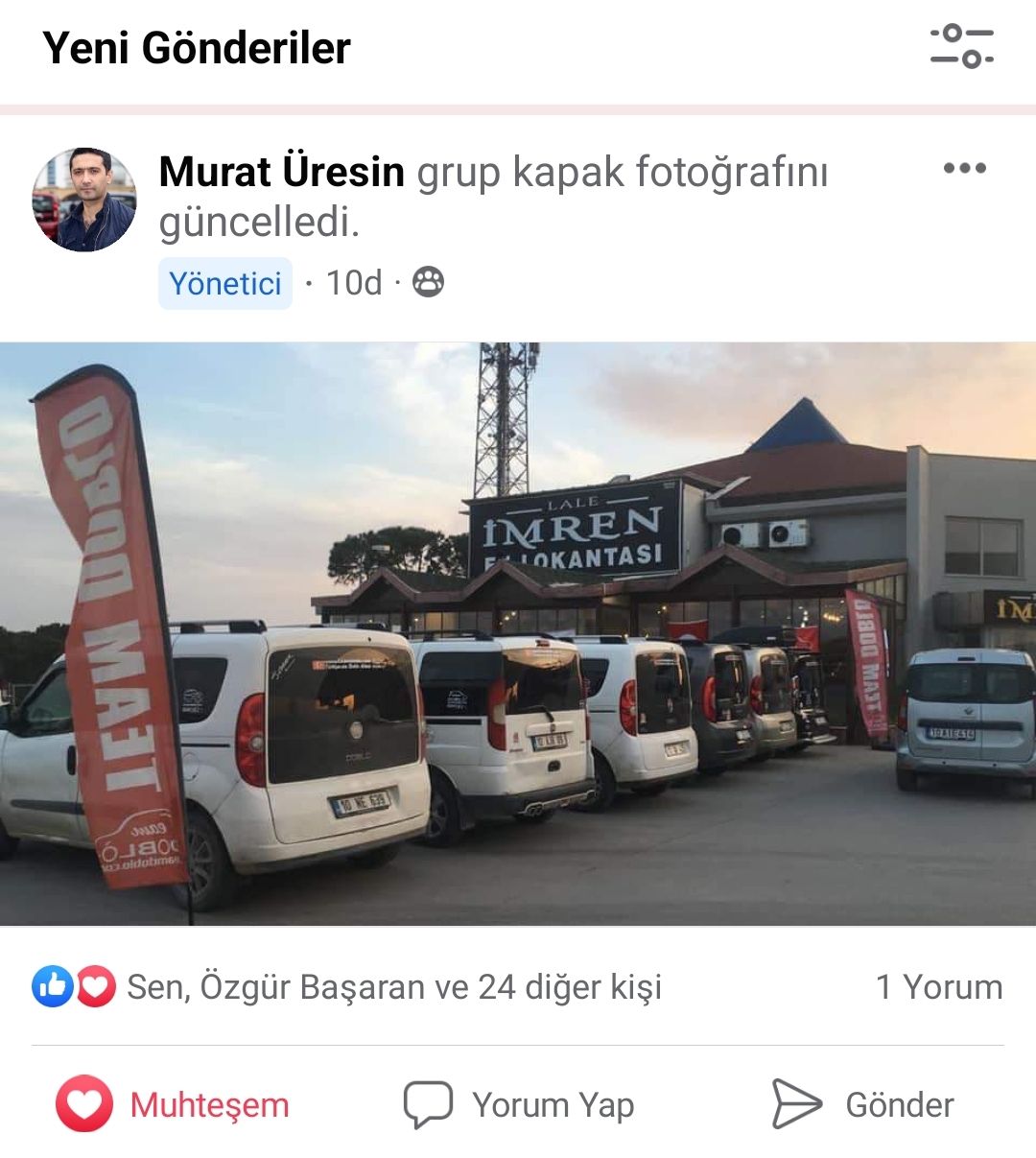Tap Yorum Yap to comment
Image resolution: width=1036 pixels, height=1158 pixels.
coord(519,1104)
